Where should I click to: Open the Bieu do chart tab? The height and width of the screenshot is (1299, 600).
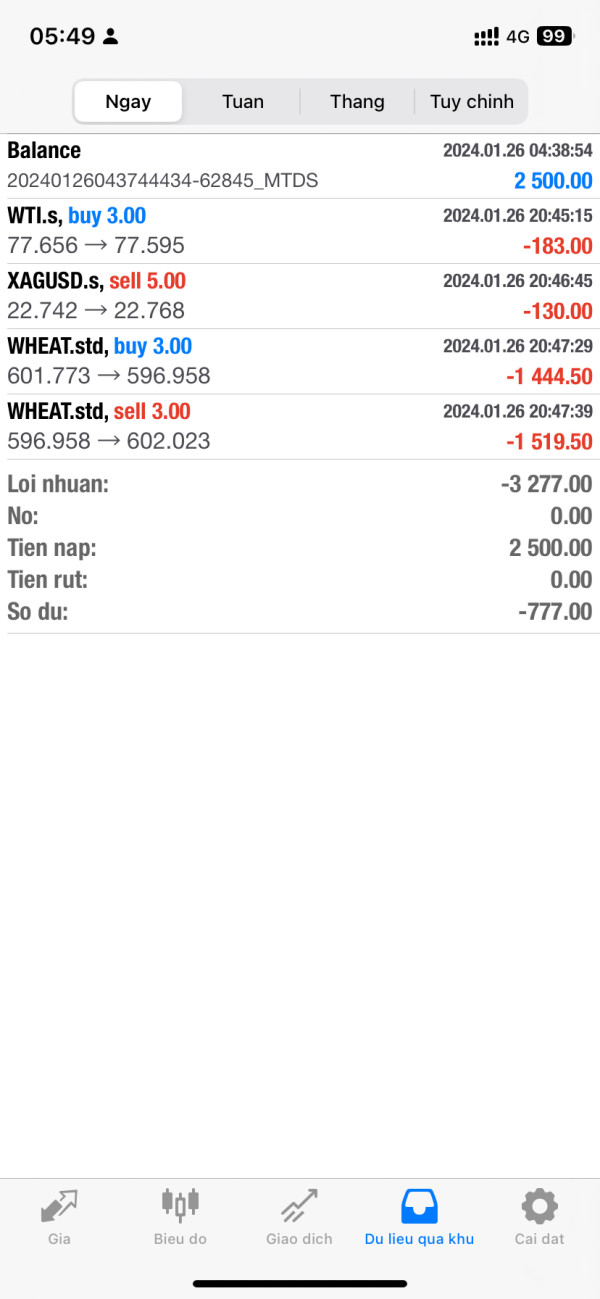pyautogui.click(x=180, y=1217)
